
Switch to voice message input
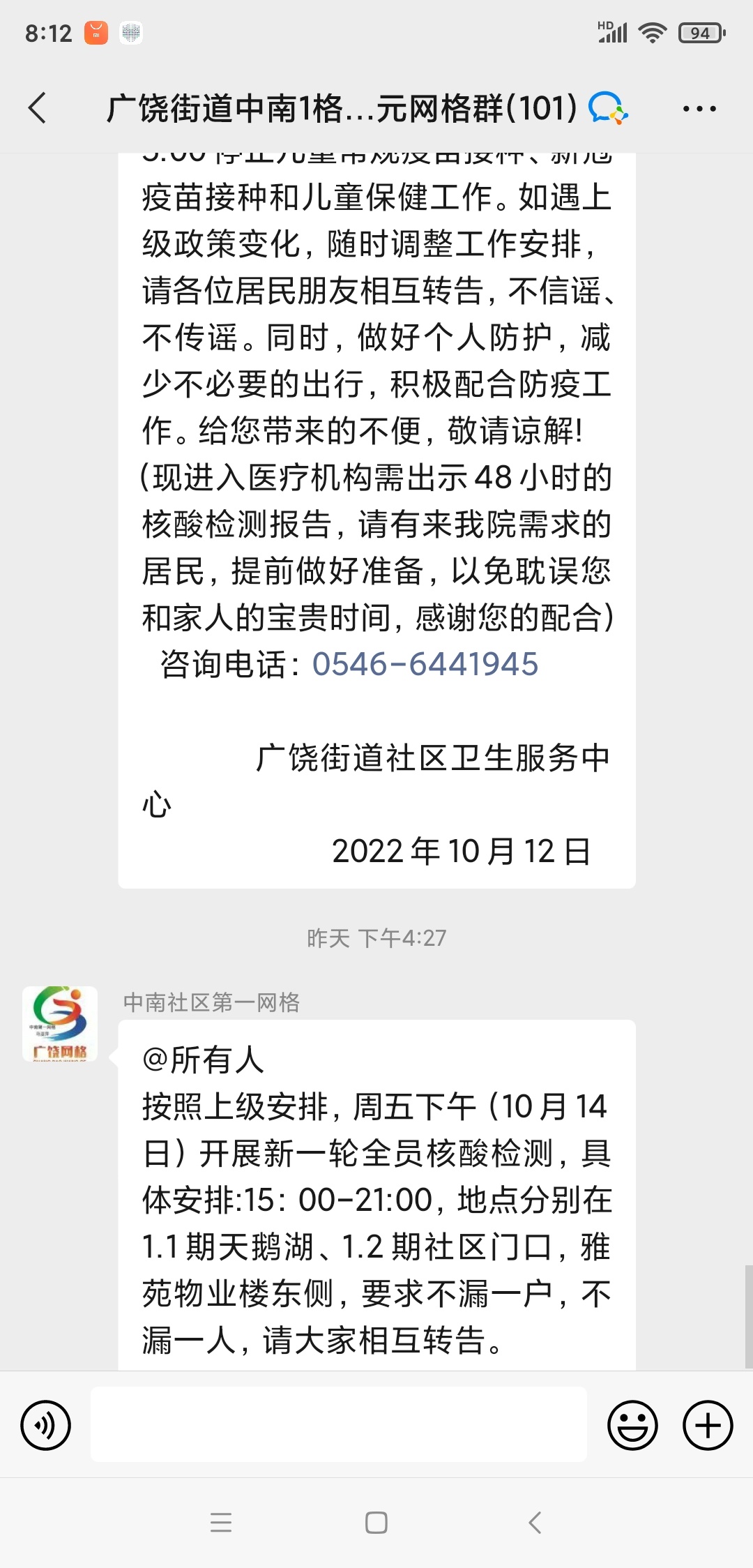[x=46, y=1425]
